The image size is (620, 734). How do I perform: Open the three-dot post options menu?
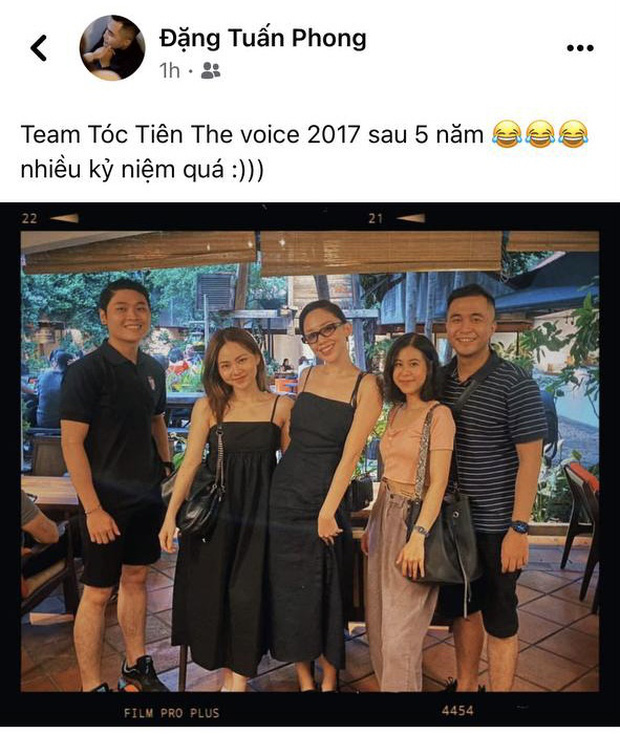[x=580, y=48]
